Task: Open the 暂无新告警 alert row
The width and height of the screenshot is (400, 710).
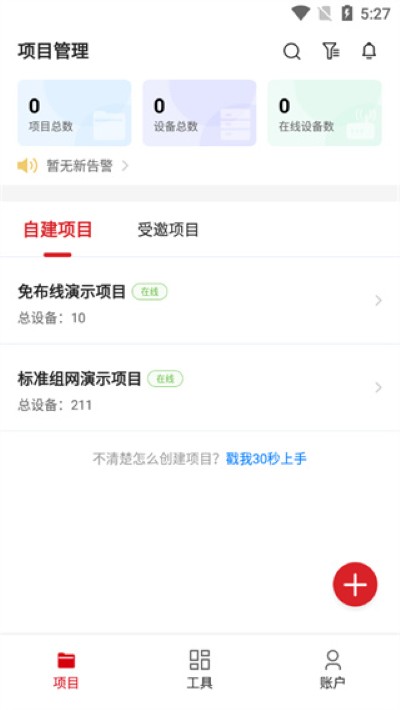Action: point(73,166)
